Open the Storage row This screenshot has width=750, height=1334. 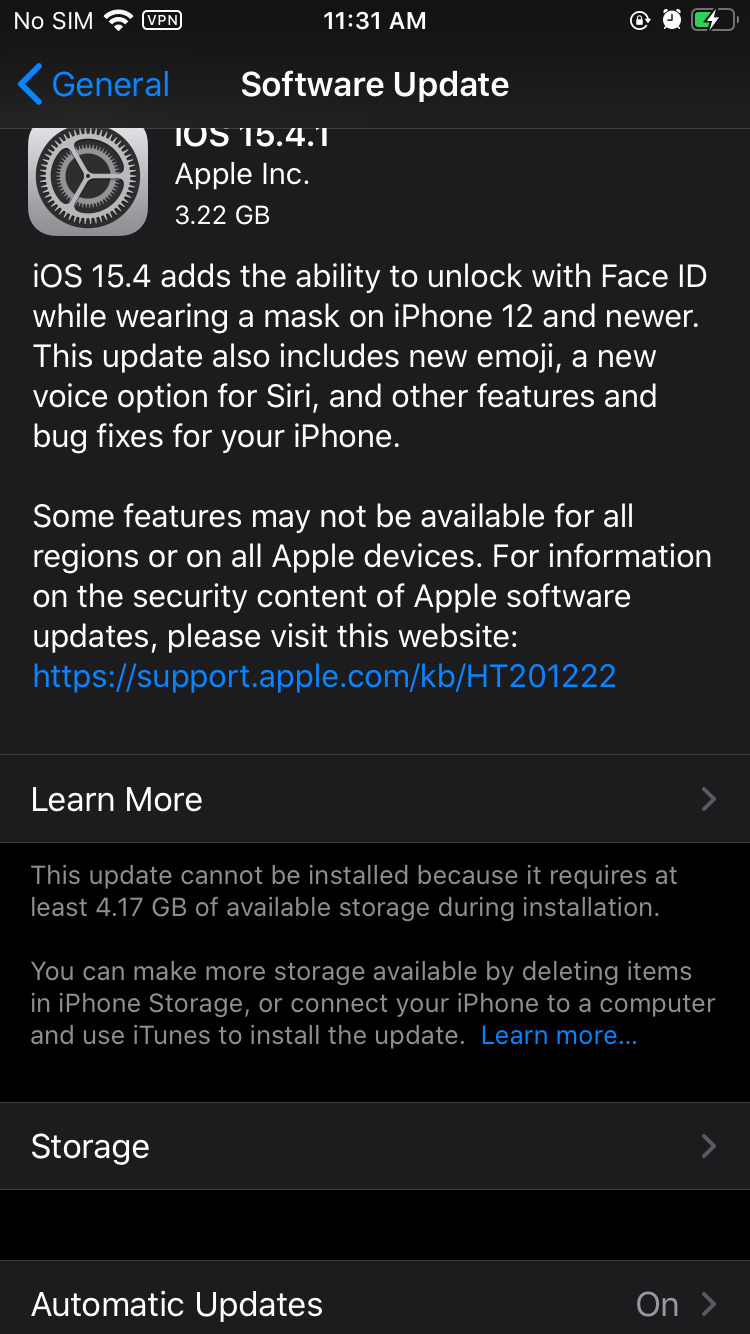(x=375, y=1146)
